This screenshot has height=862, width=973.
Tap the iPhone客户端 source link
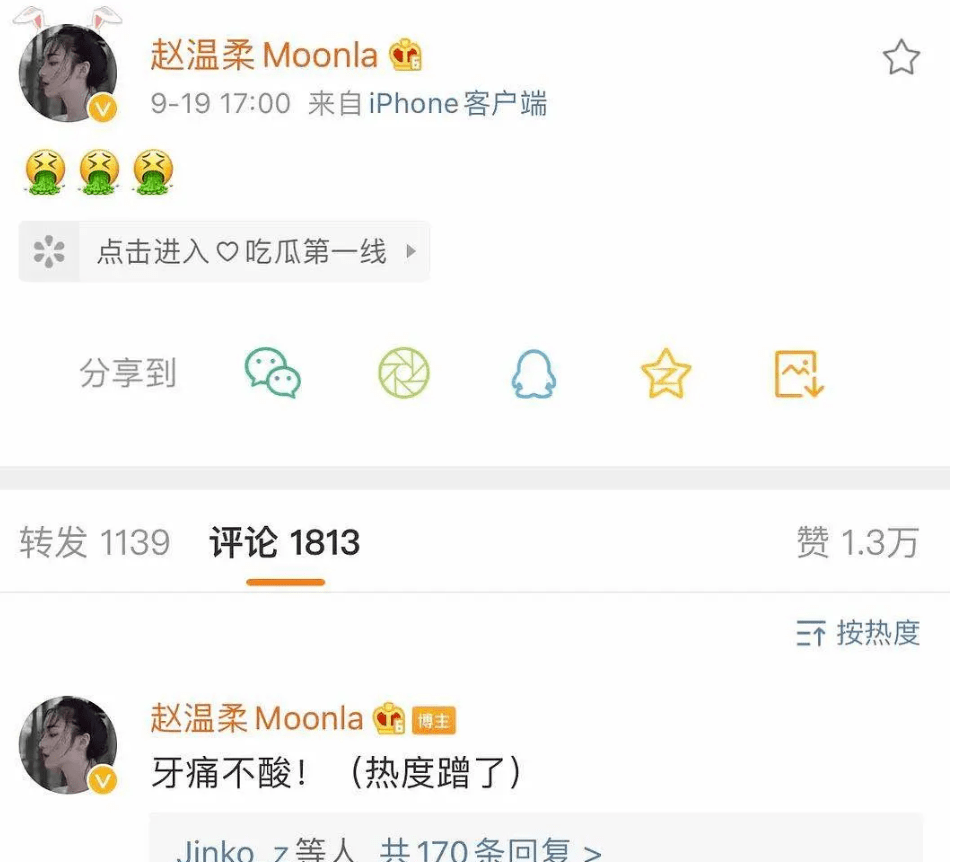[457, 103]
